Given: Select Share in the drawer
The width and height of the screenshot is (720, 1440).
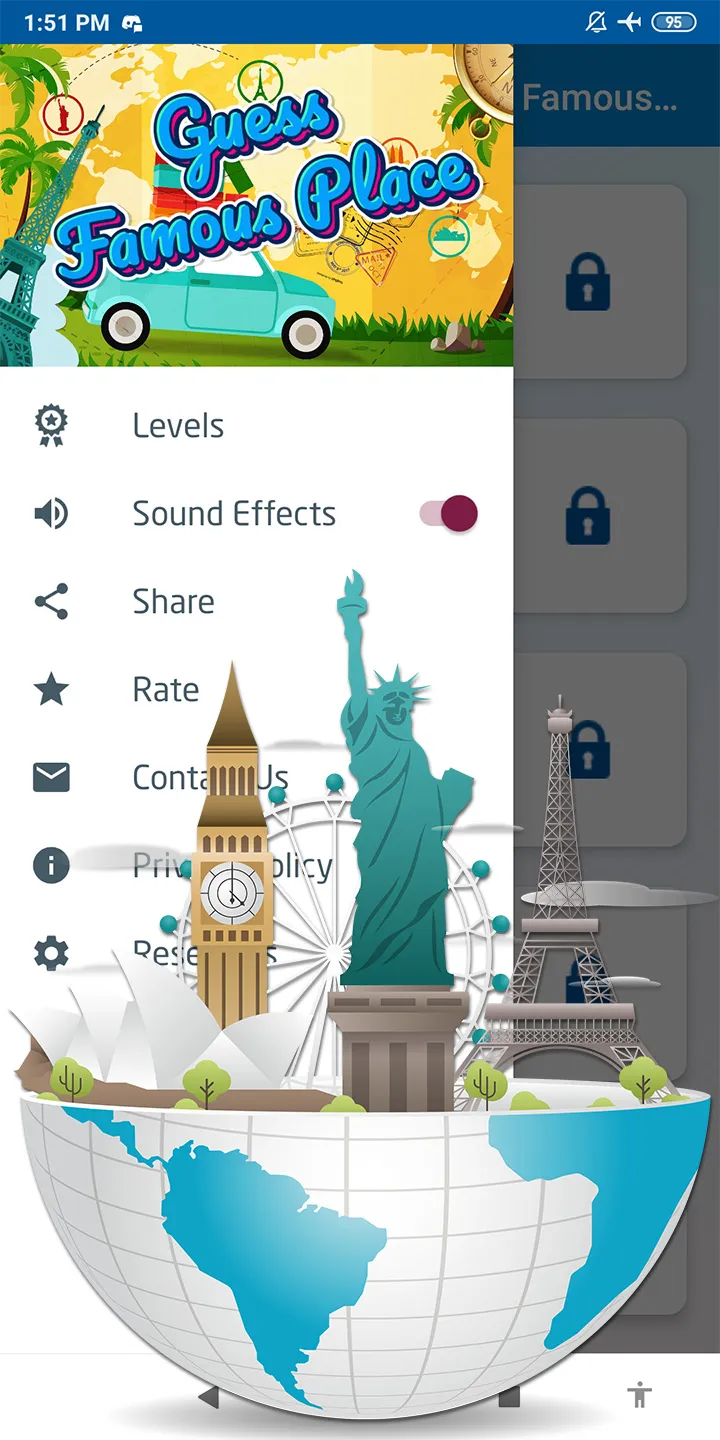Looking at the screenshot, I should [x=173, y=602].
